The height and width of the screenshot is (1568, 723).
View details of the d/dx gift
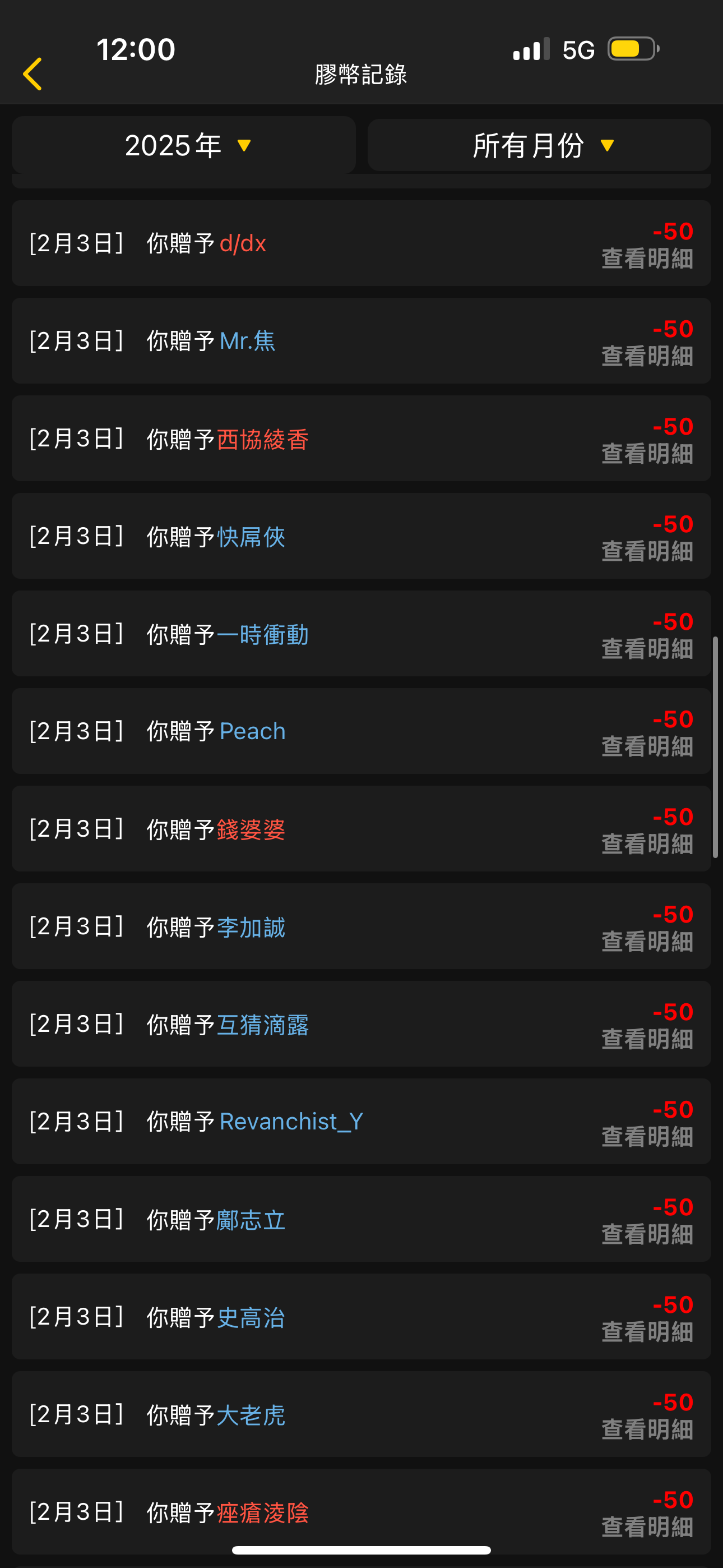click(x=647, y=259)
